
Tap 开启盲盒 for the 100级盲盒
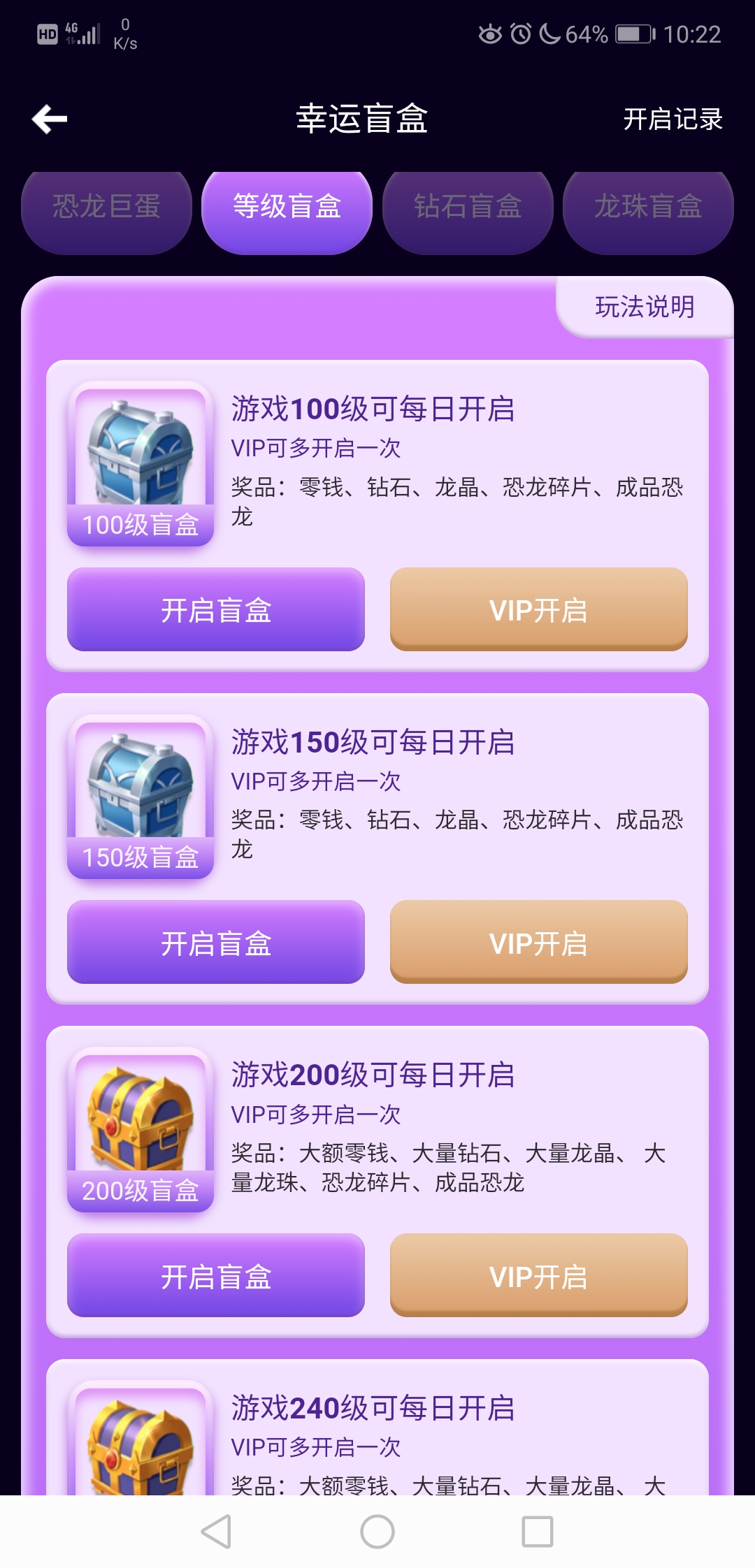[x=216, y=610]
